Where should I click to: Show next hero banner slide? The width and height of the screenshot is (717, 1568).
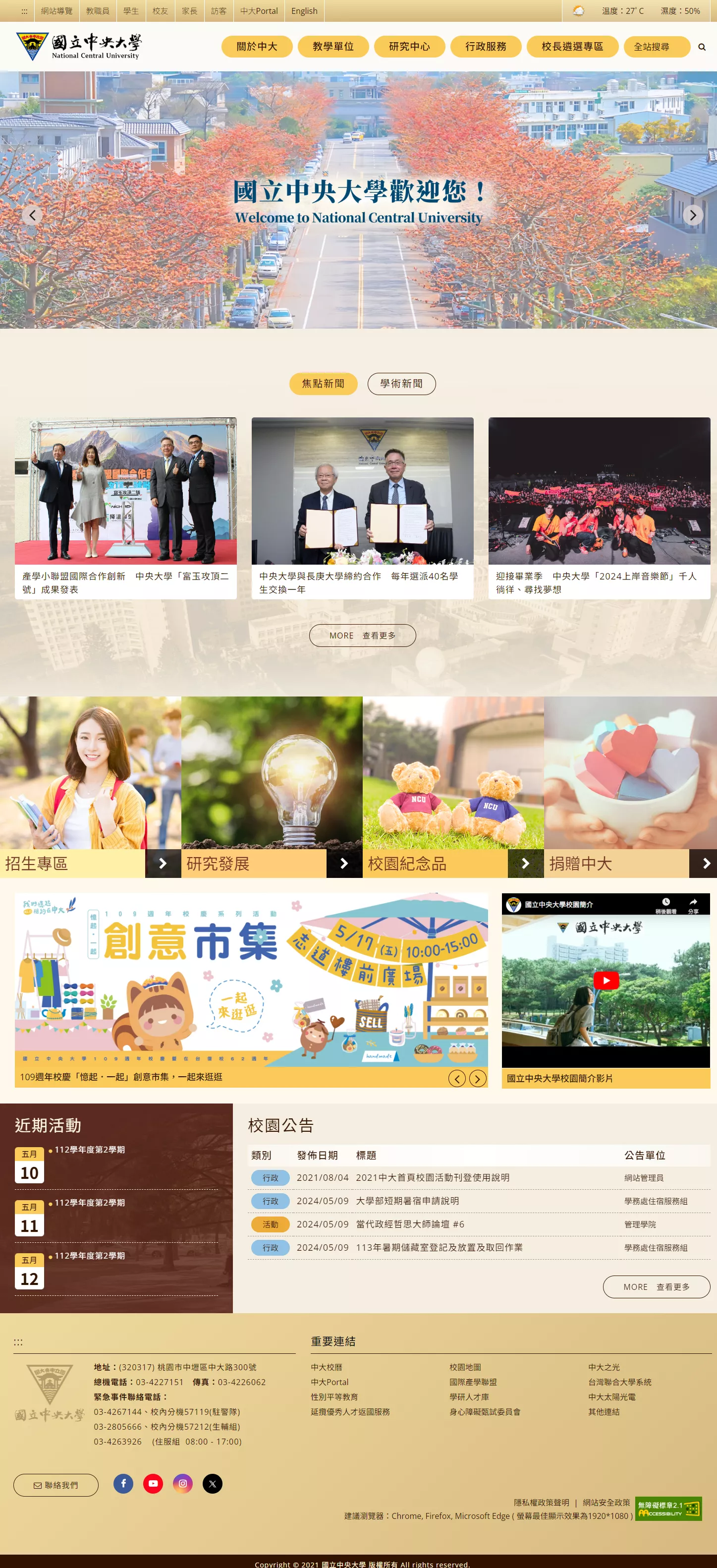tap(693, 215)
